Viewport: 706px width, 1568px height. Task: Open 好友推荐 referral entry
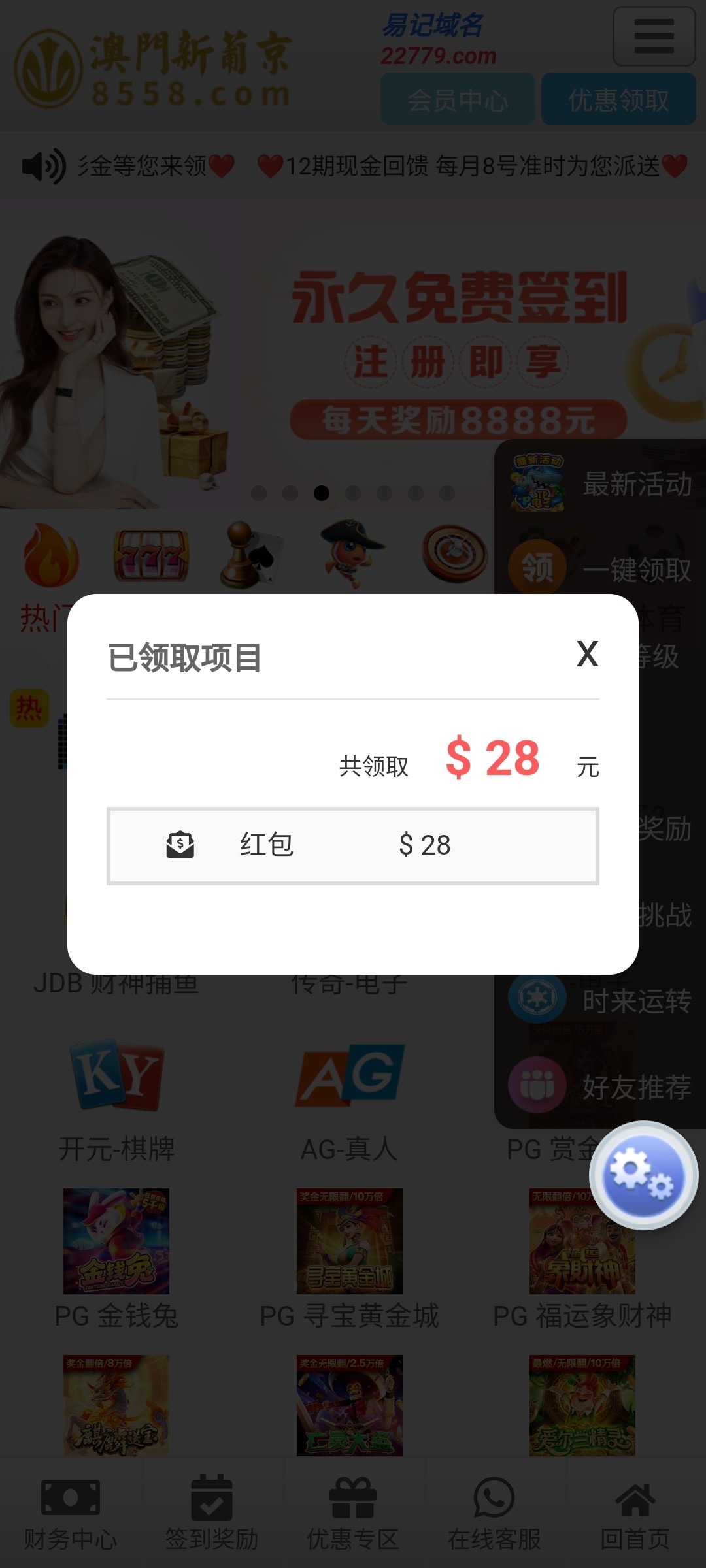600,1086
